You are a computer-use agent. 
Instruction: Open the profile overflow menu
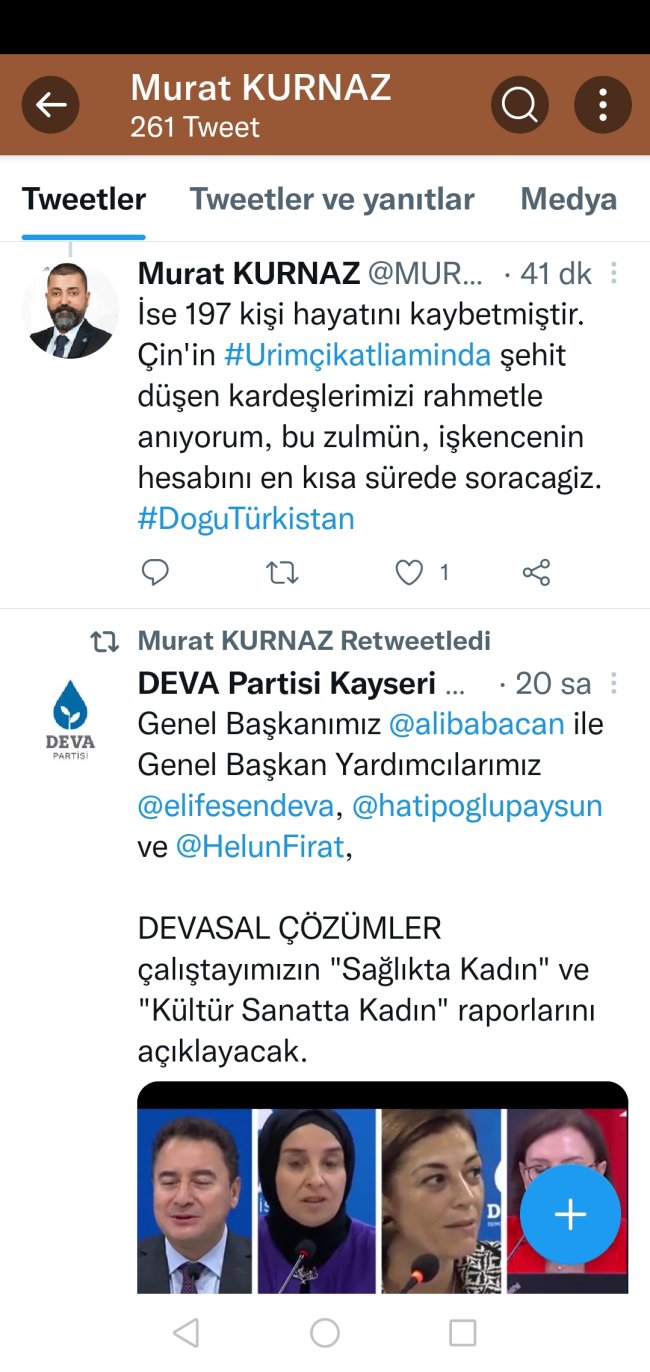602,105
